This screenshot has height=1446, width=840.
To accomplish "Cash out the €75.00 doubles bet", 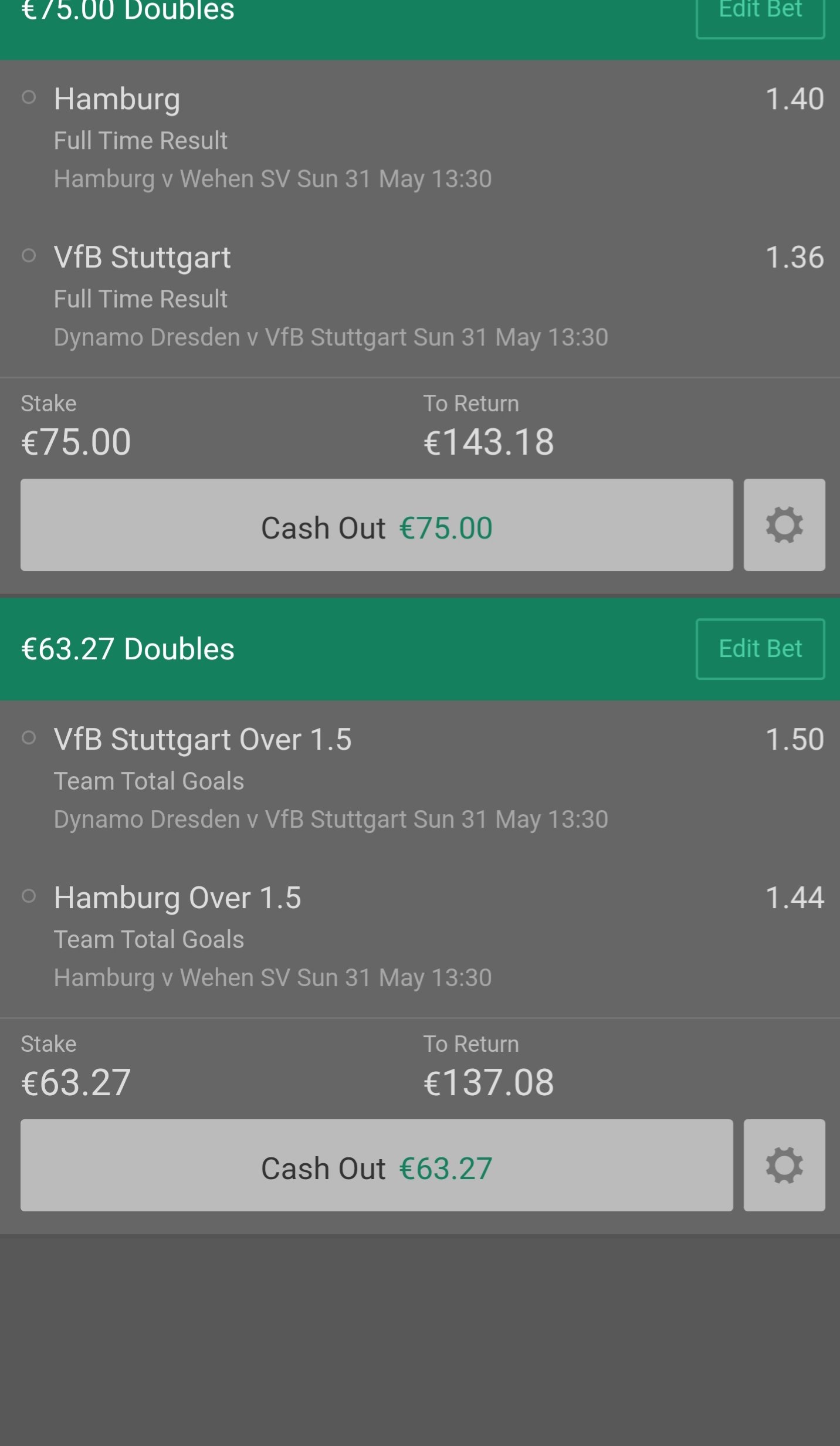I will click(377, 525).
